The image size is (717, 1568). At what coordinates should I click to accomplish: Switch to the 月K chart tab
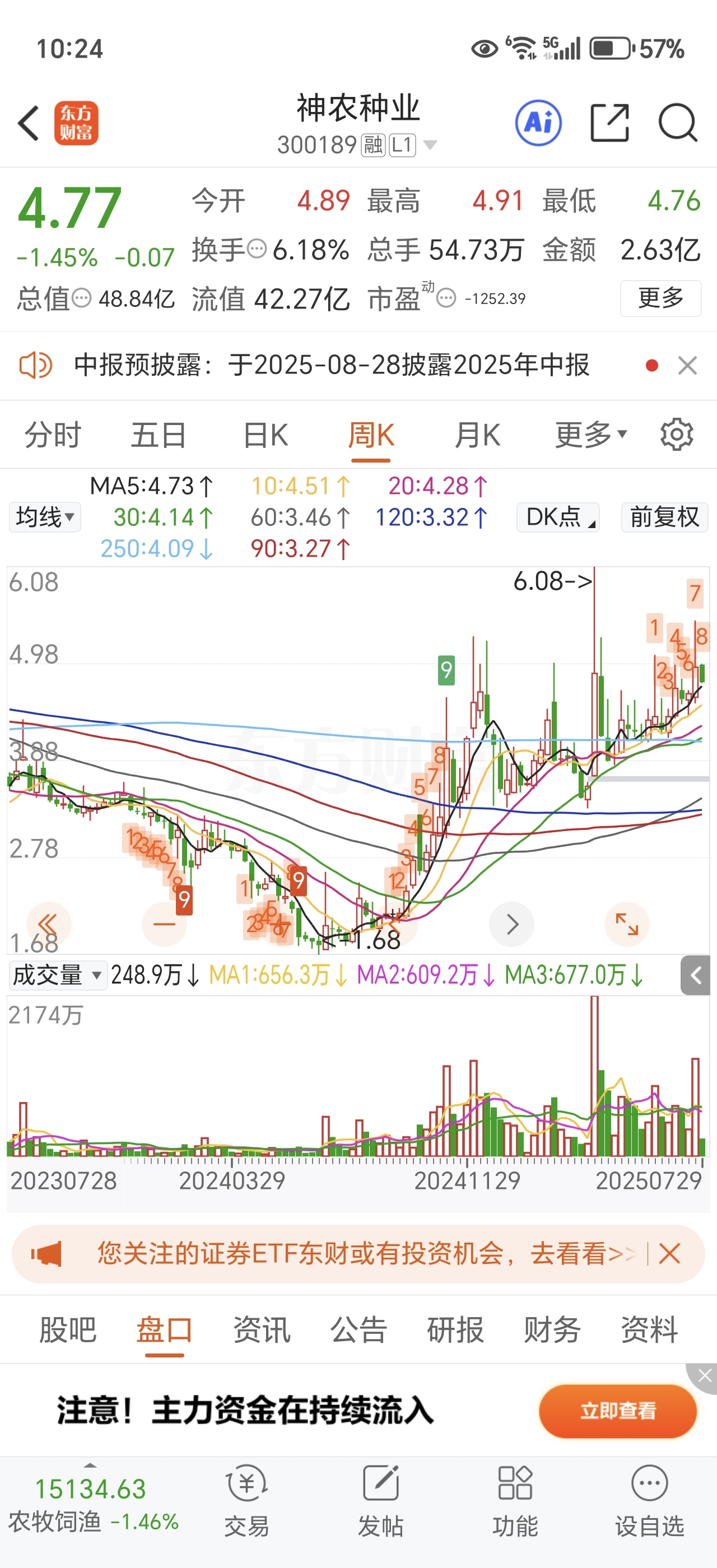[478, 436]
